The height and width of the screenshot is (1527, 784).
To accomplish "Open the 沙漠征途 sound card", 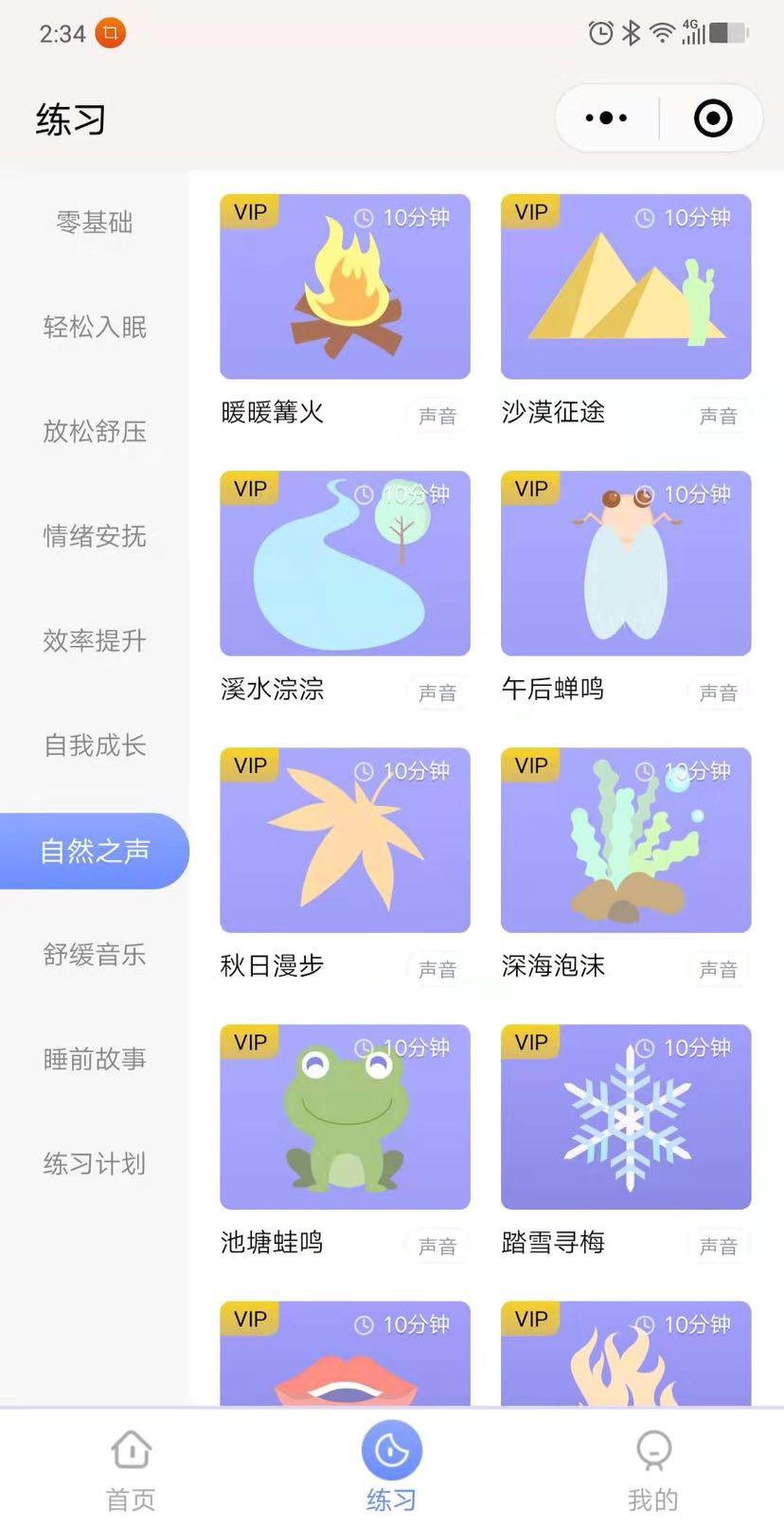I will pos(626,287).
